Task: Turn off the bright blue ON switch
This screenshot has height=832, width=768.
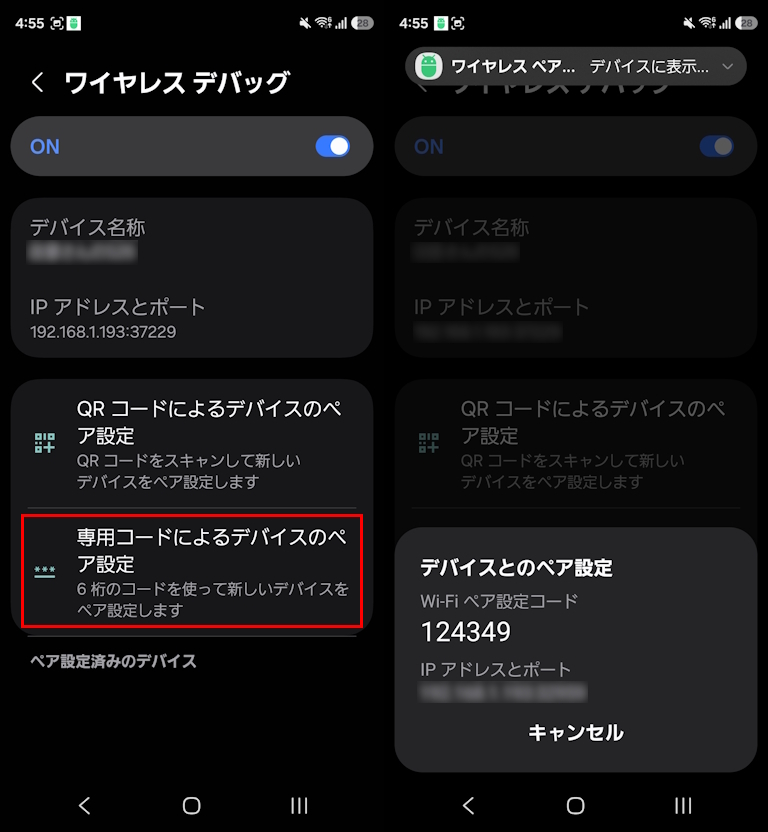Action: pyautogui.click(x=332, y=147)
